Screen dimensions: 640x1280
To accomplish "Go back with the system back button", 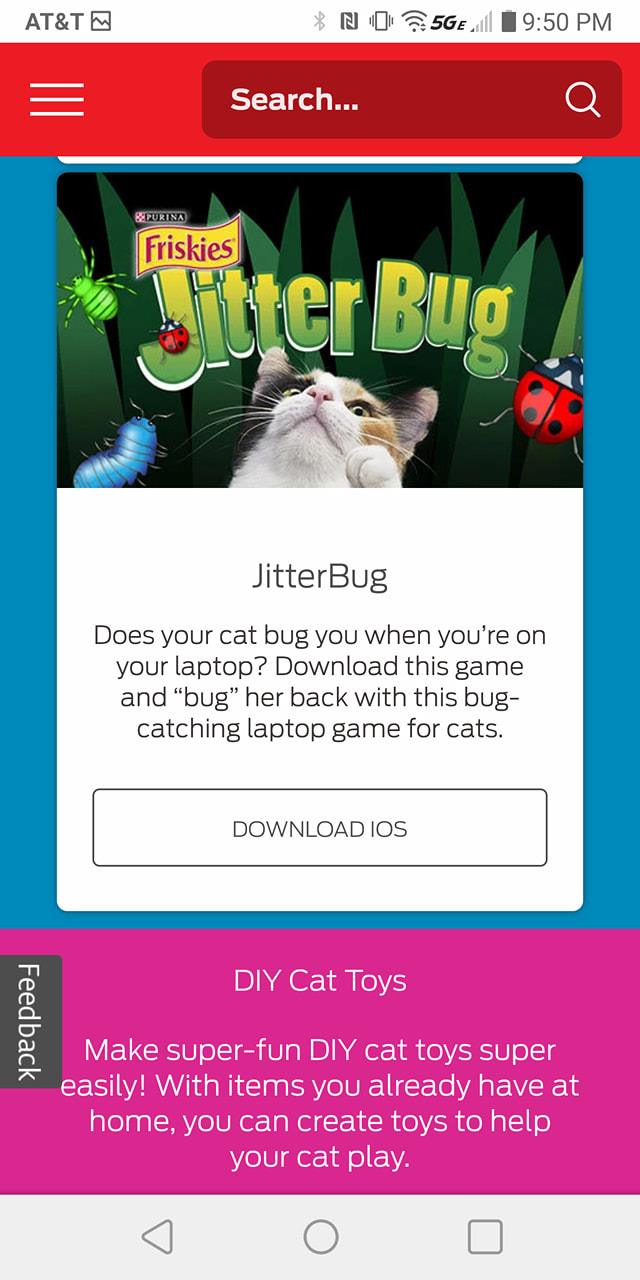I will (157, 1237).
